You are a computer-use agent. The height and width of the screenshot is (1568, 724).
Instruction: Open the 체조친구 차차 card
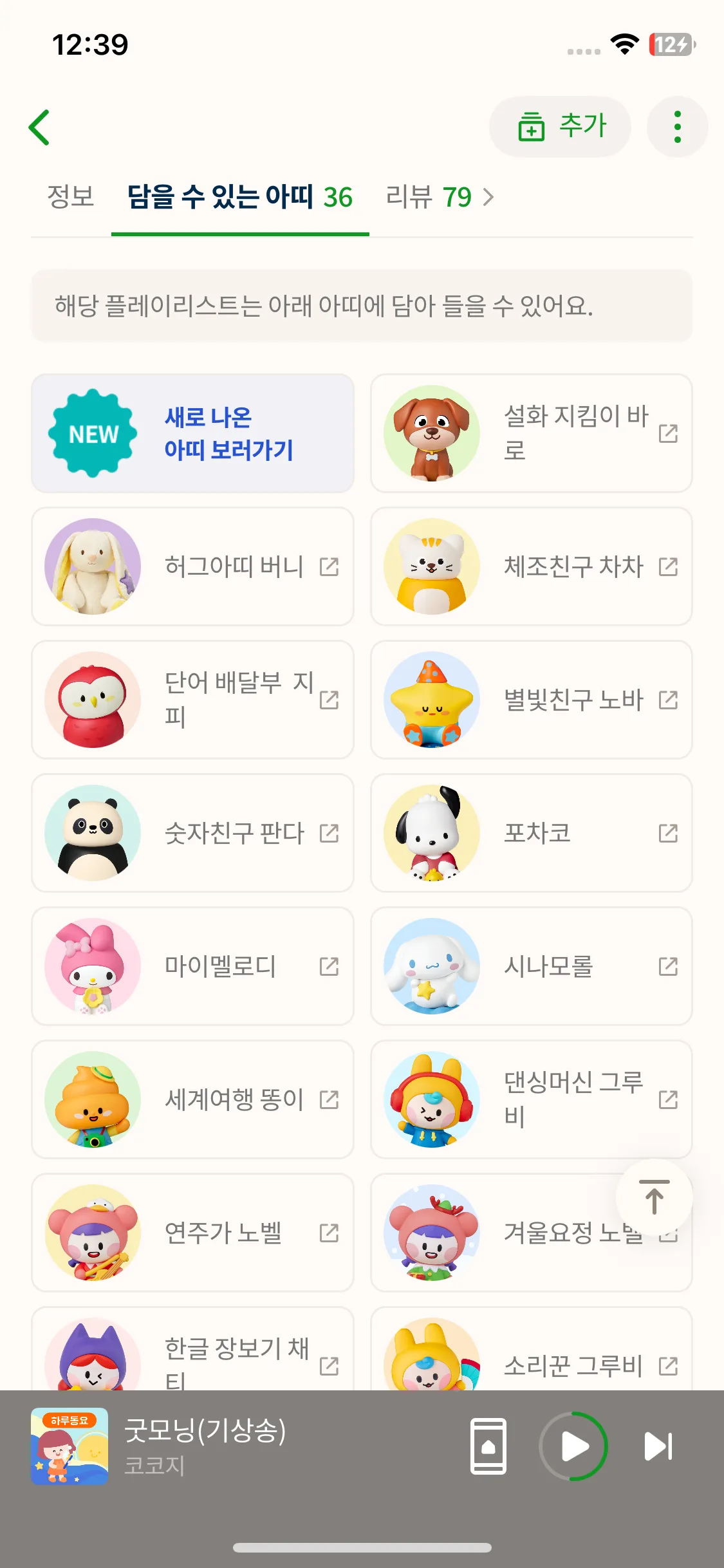pyautogui.click(x=531, y=566)
